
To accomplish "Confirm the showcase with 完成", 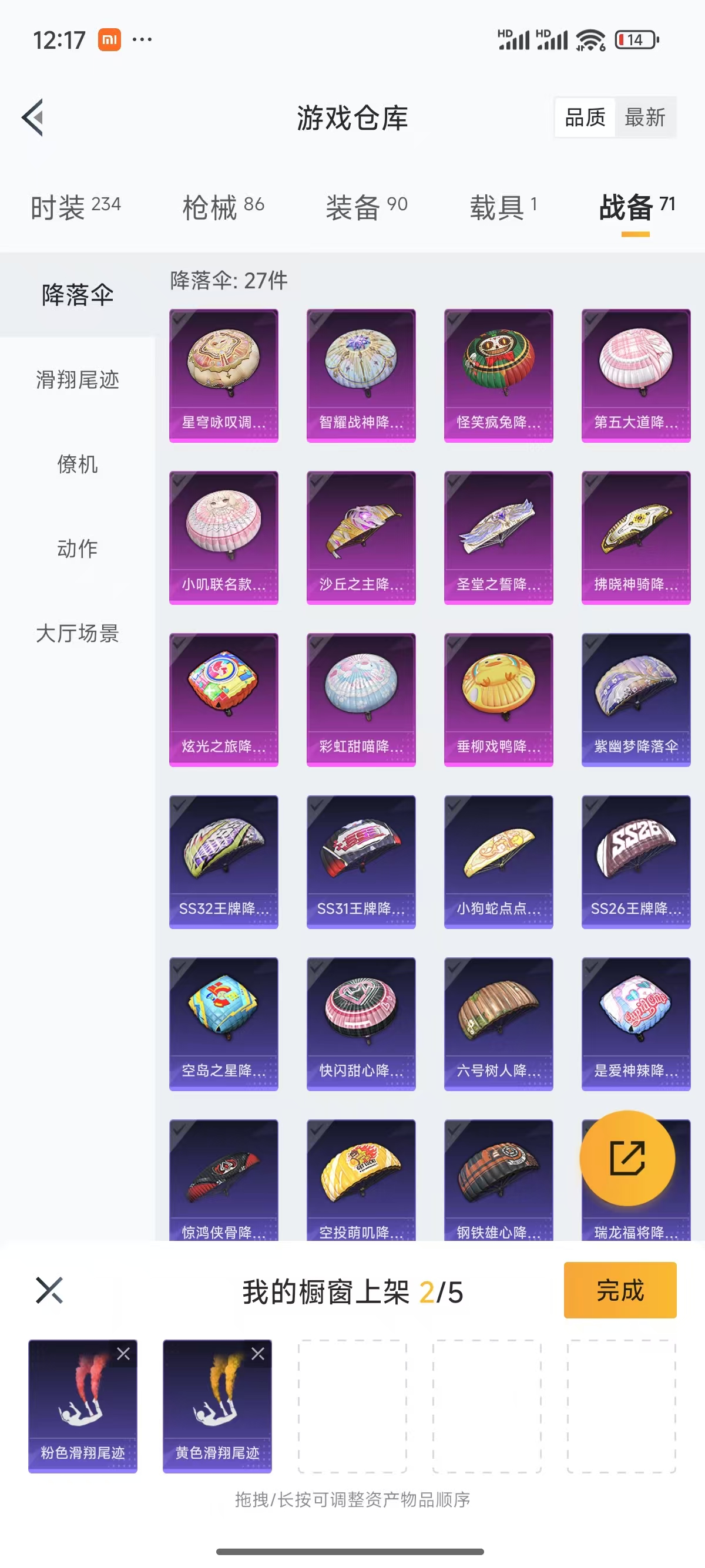I will tap(619, 1290).
